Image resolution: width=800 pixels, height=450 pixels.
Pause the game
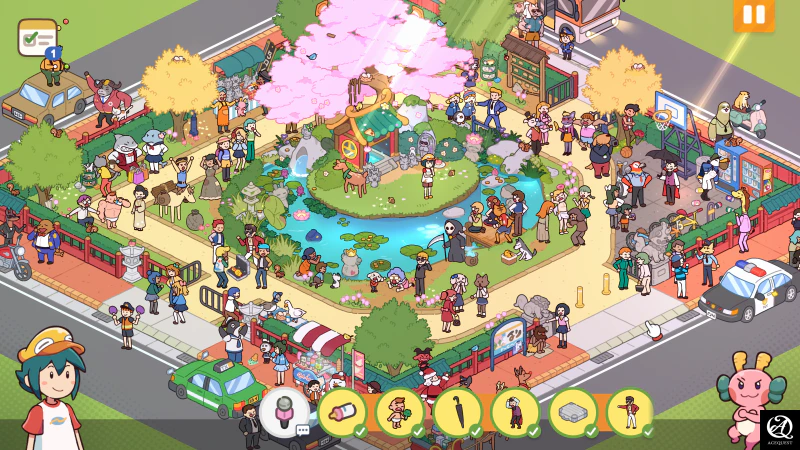coord(753,15)
